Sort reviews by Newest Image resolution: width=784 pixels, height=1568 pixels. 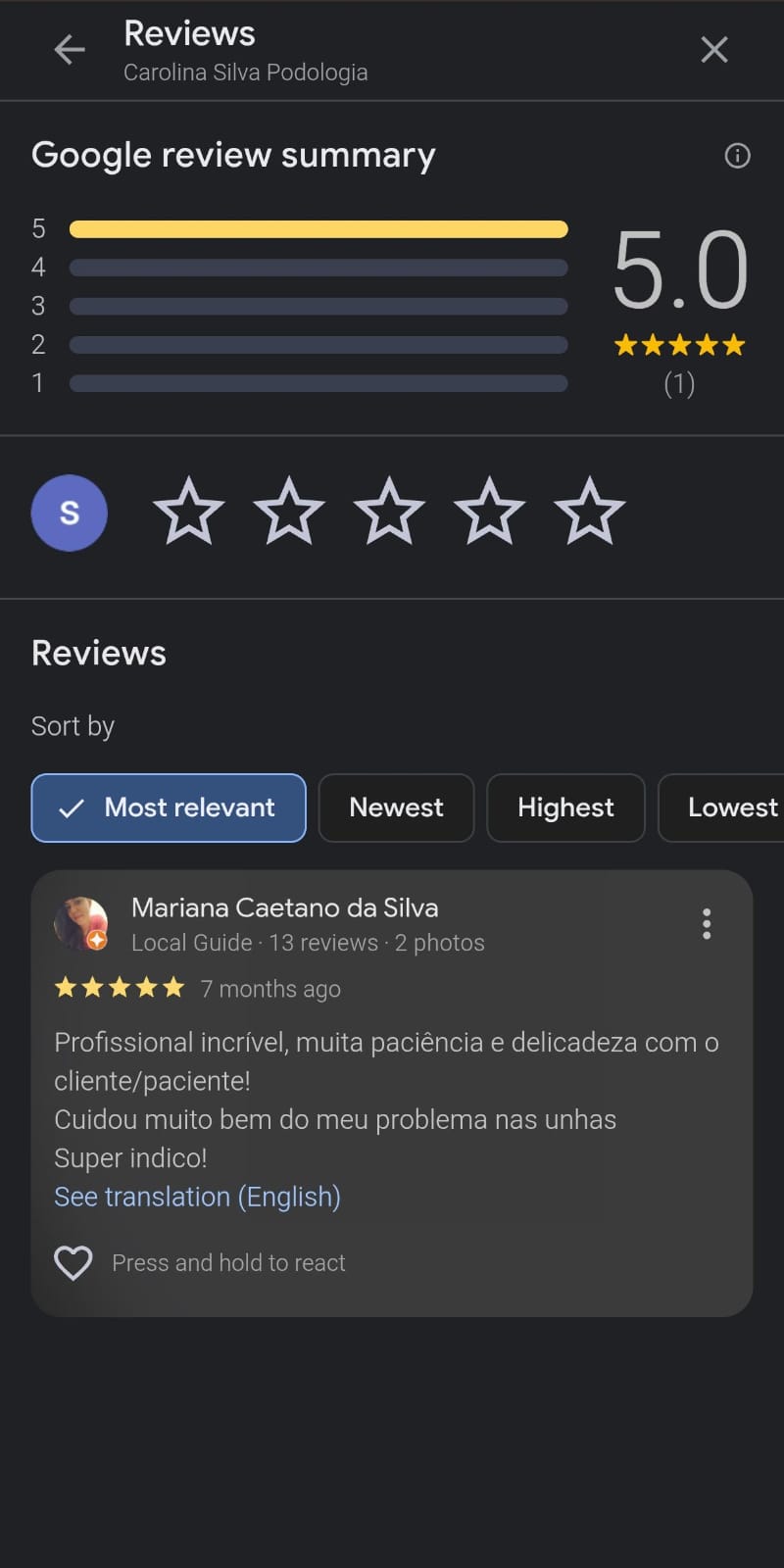396,808
